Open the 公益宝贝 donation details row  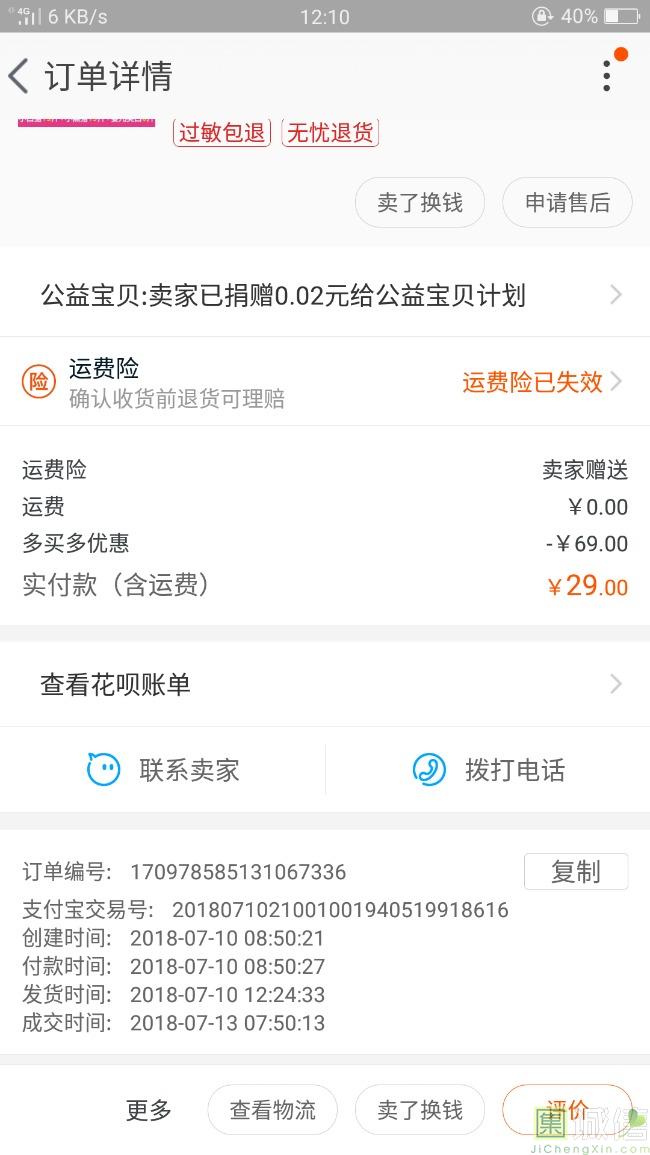pyautogui.click(x=325, y=295)
